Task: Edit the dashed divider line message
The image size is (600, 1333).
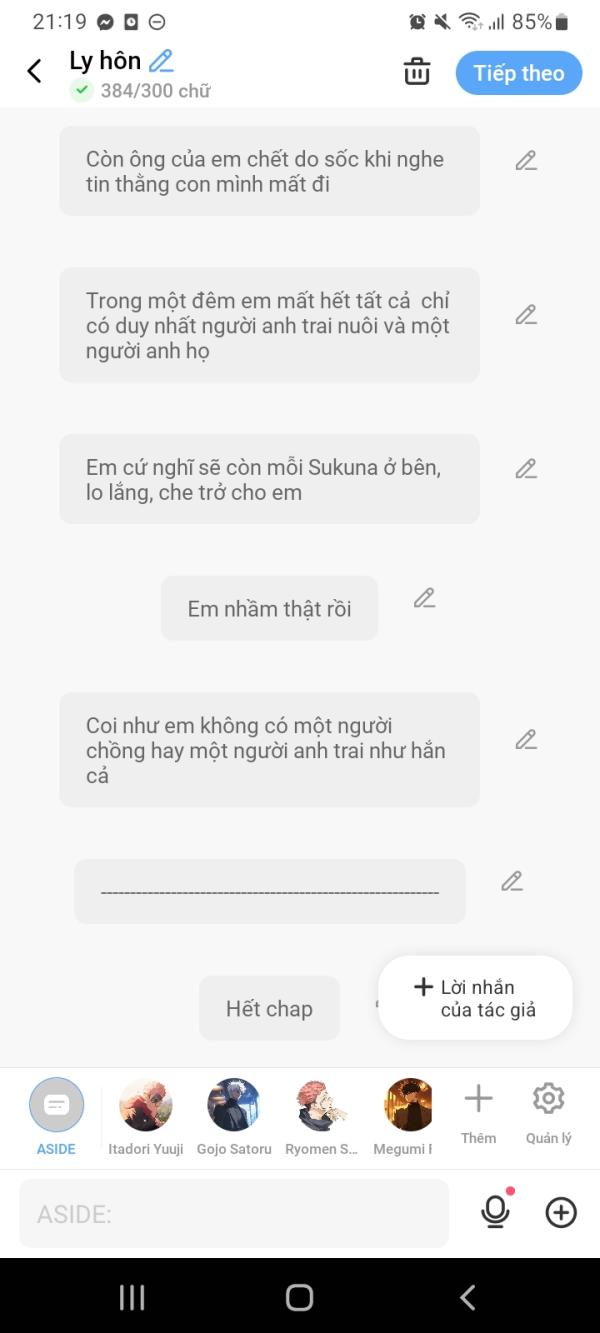Action: click(x=512, y=882)
